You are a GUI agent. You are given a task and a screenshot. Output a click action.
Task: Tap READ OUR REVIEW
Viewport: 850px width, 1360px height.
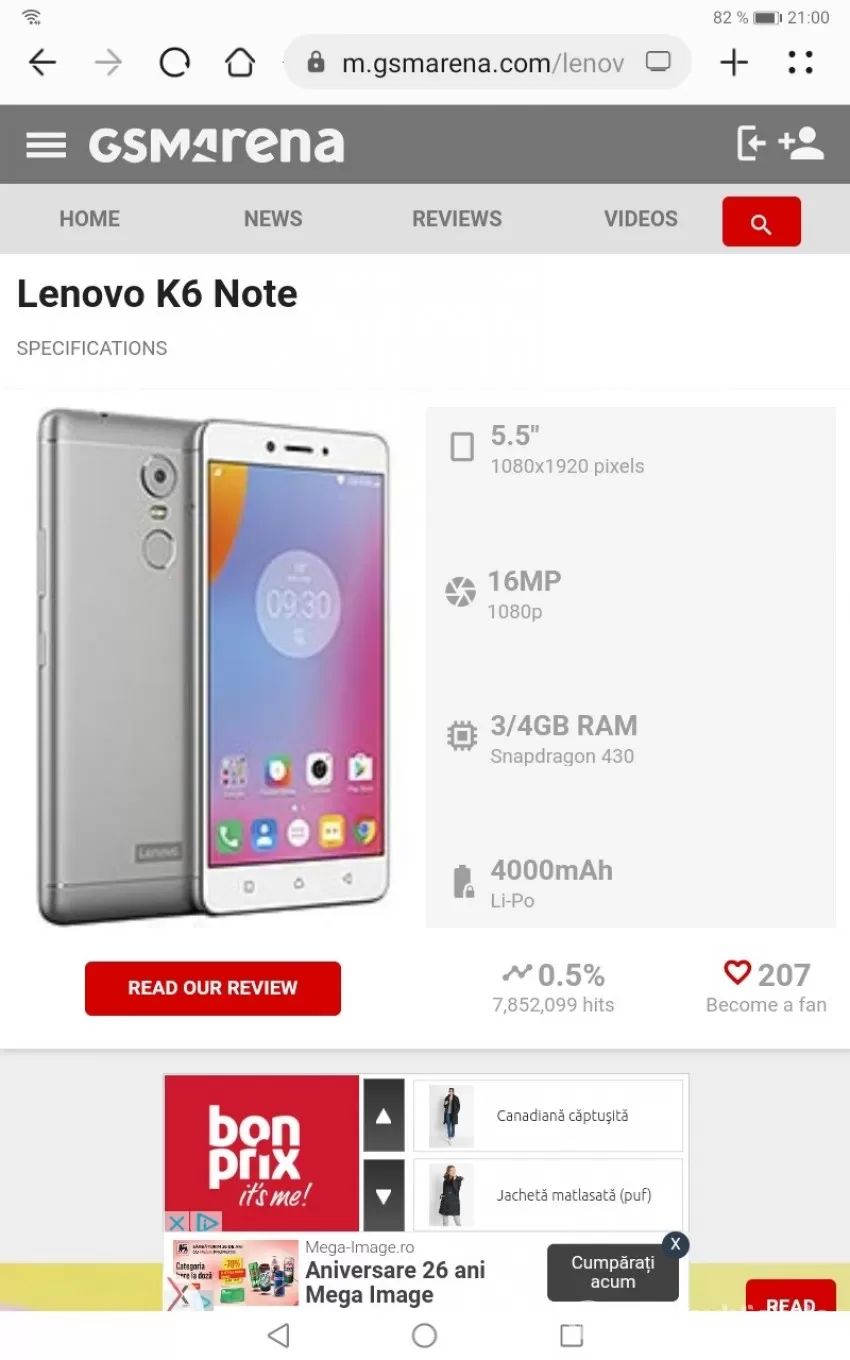tap(213, 988)
